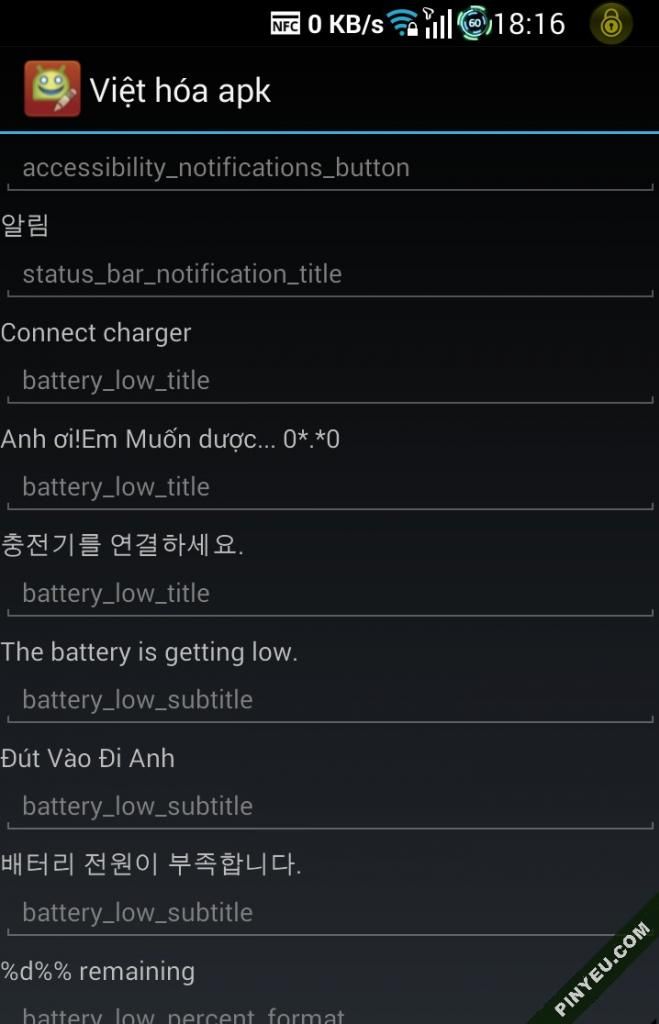Screen dimensions: 659x1024
Task: Focus battery_low_title field under Anh ơi!Em Muốn
Action: [329, 487]
